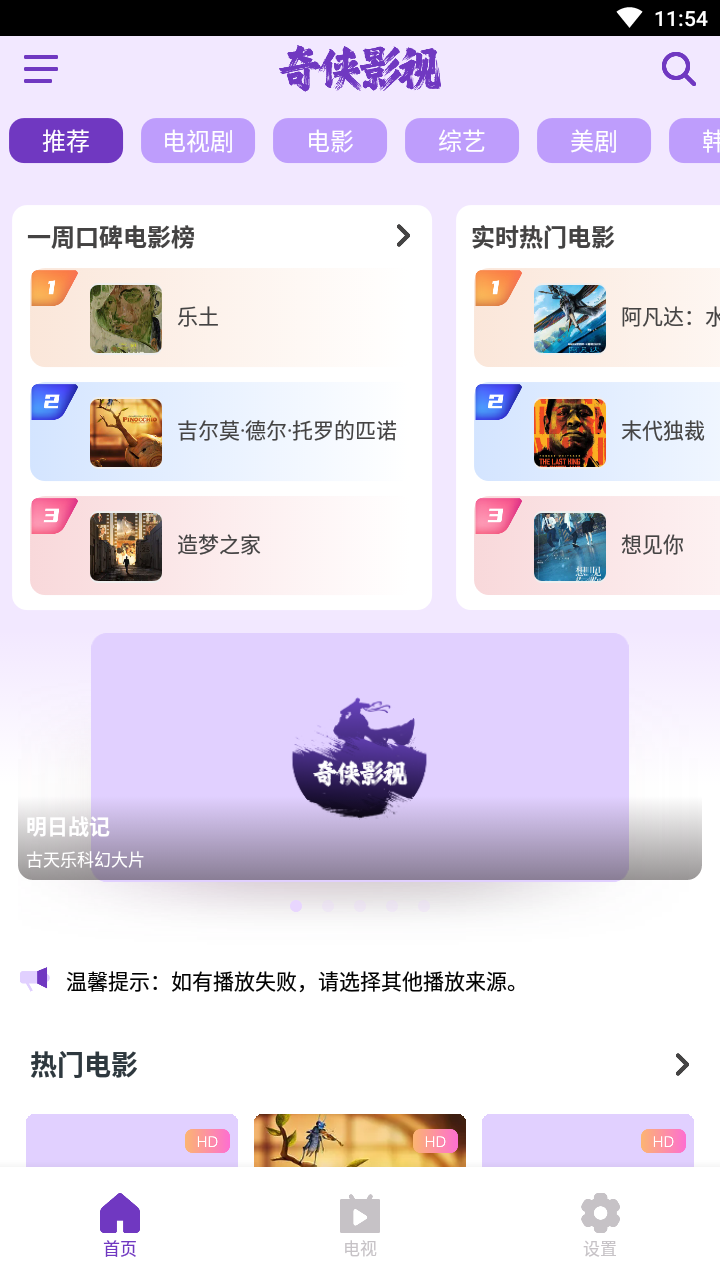Open 想见你 in the hot movies list
The width and height of the screenshot is (720, 1280).
tap(597, 546)
